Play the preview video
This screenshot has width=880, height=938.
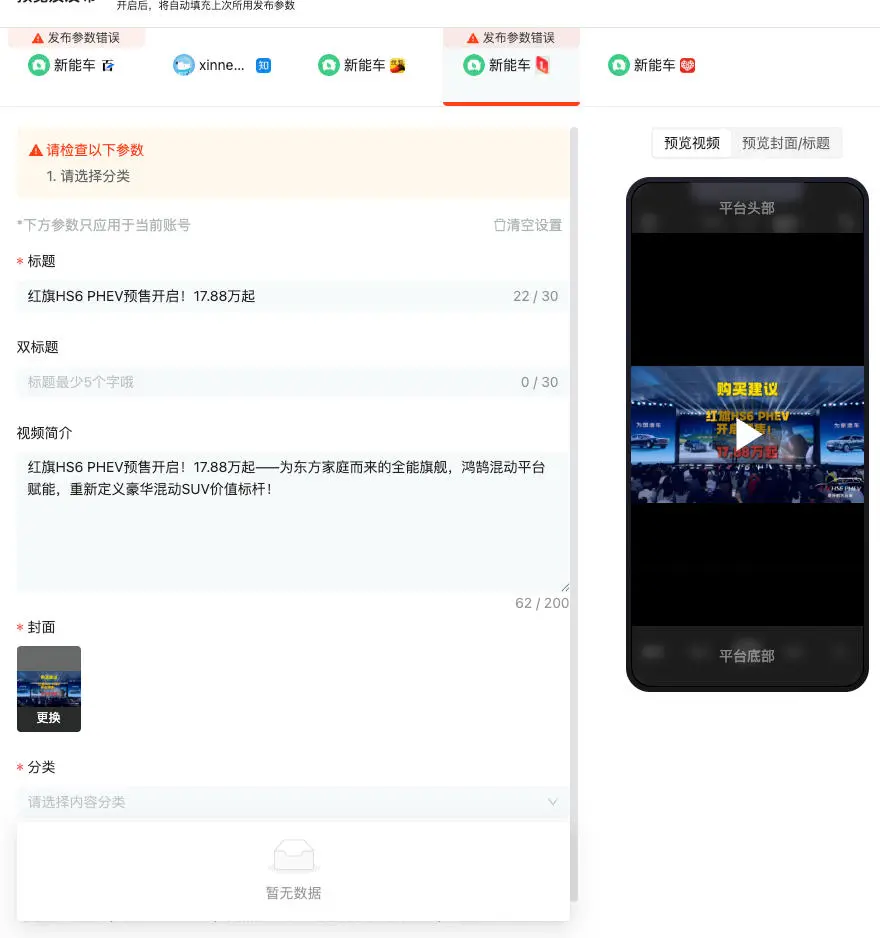747,435
